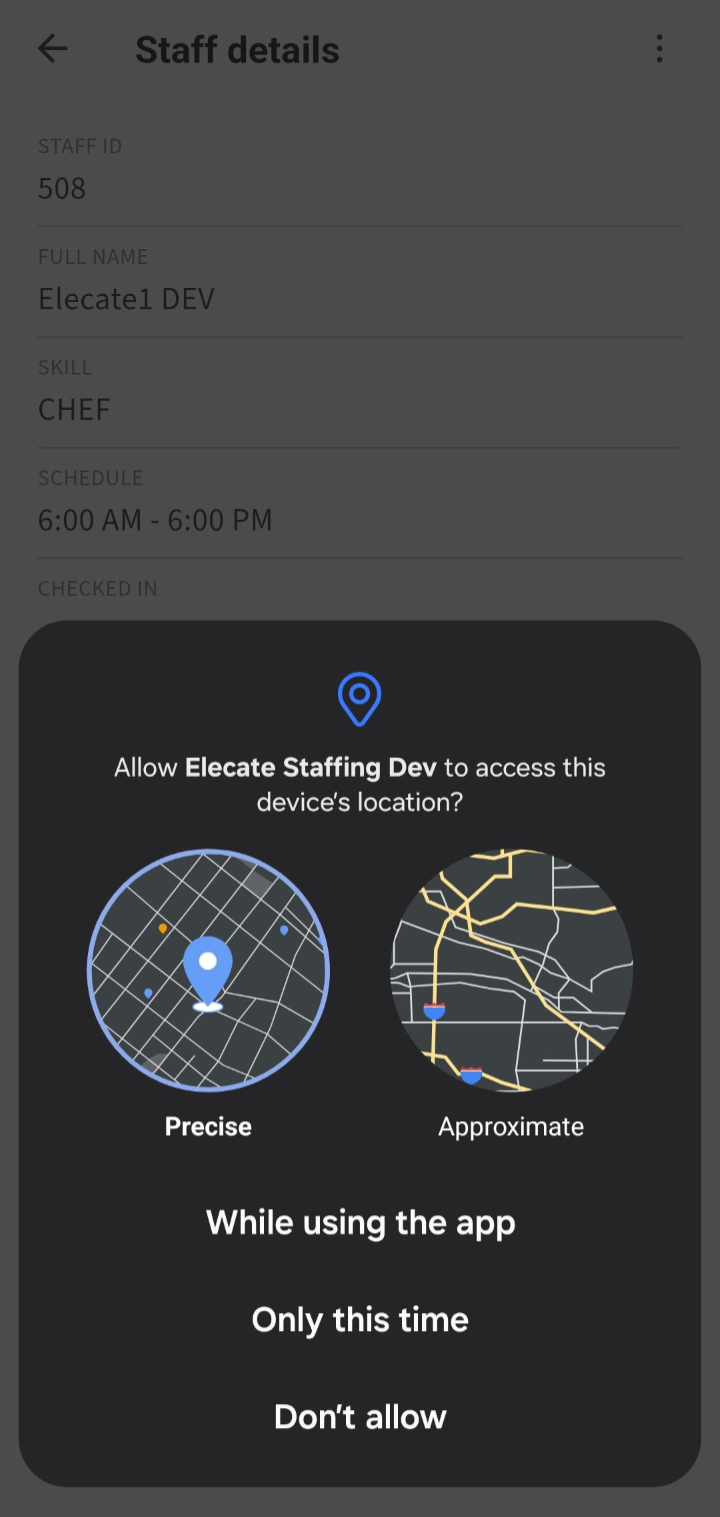Image resolution: width=720 pixels, height=1517 pixels.
Task: Choose Only this time permission
Action: 360,1319
